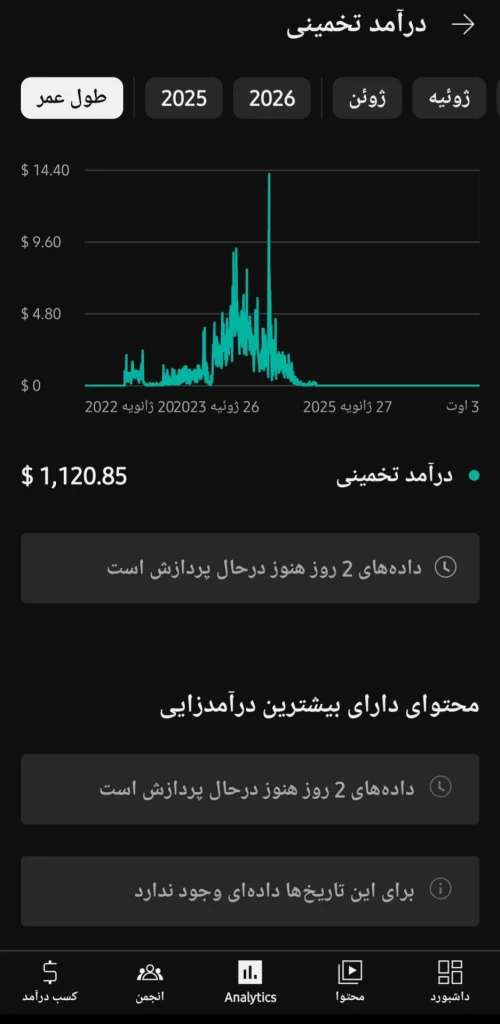The width and height of the screenshot is (500, 1024).
Task: Go back using the top arrow
Action: 463,25
